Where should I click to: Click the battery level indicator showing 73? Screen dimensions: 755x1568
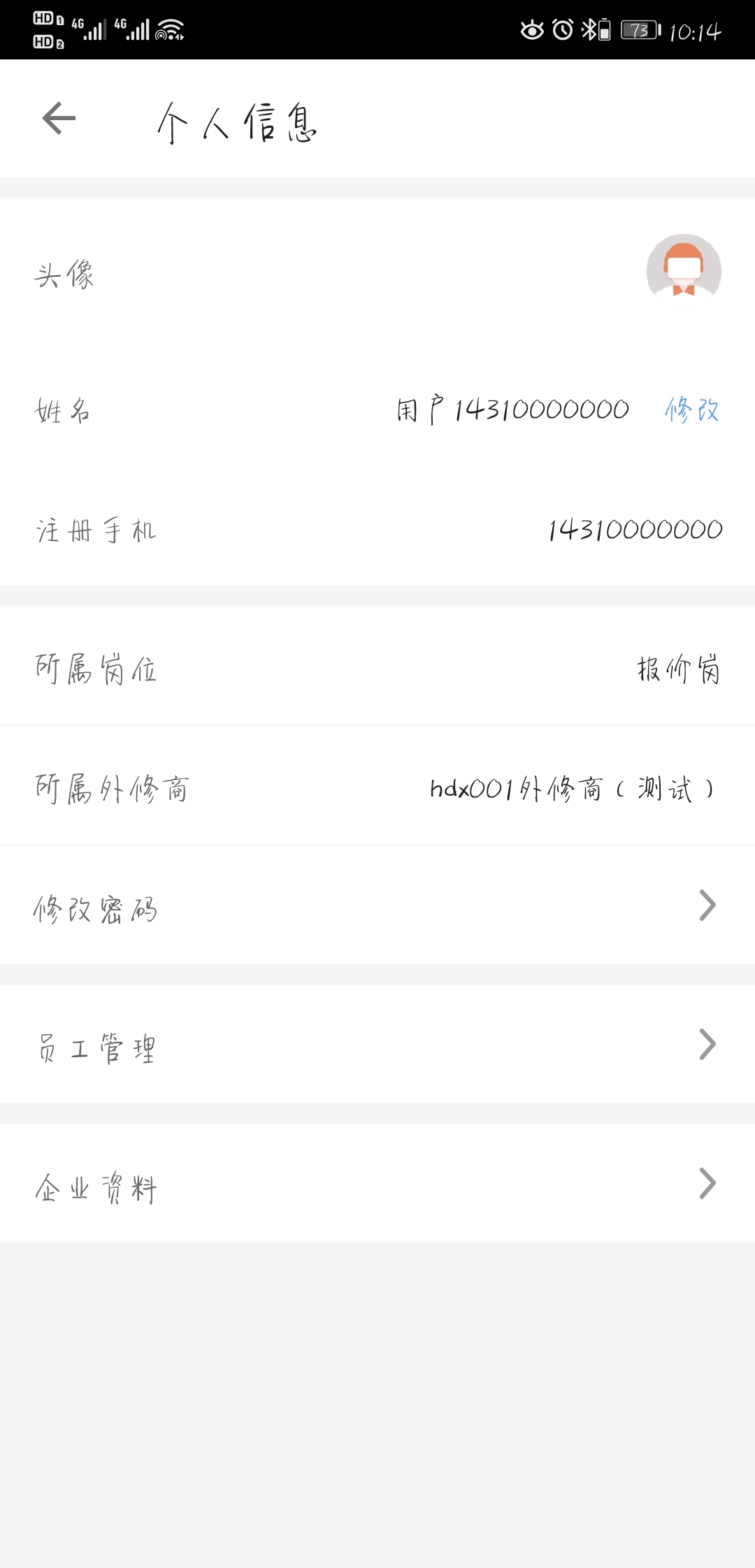[638, 29]
